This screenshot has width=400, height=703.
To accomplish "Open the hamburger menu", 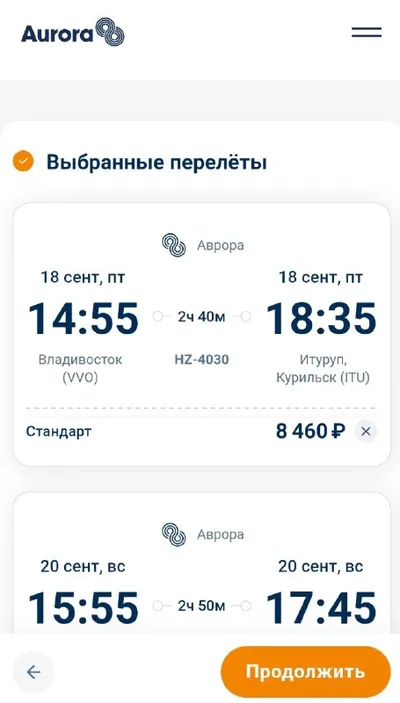I will [366, 32].
